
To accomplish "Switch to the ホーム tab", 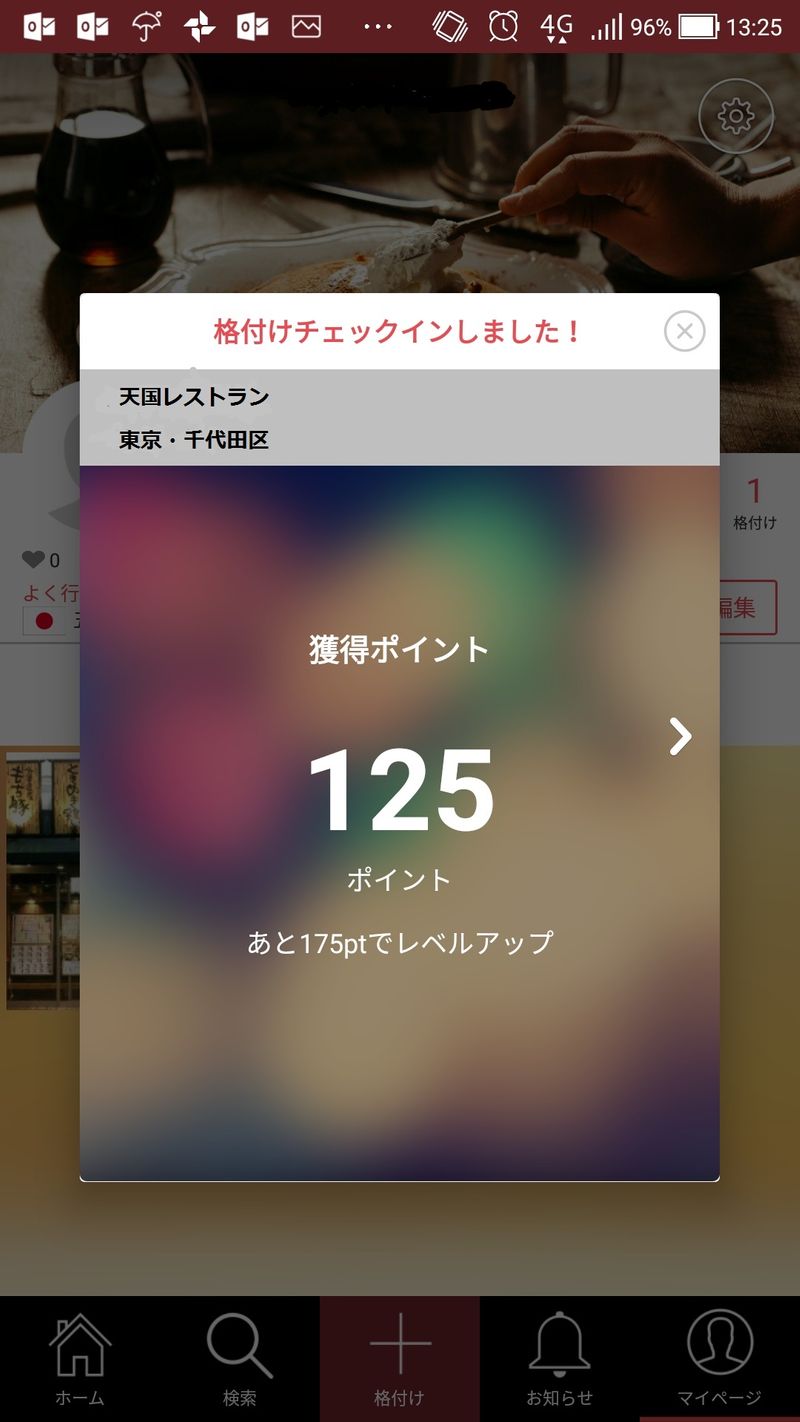I will tap(80, 1358).
